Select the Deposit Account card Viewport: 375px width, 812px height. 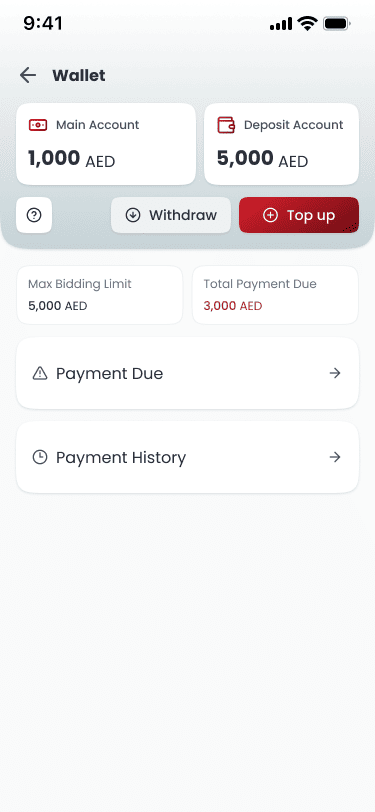[282, 144]
